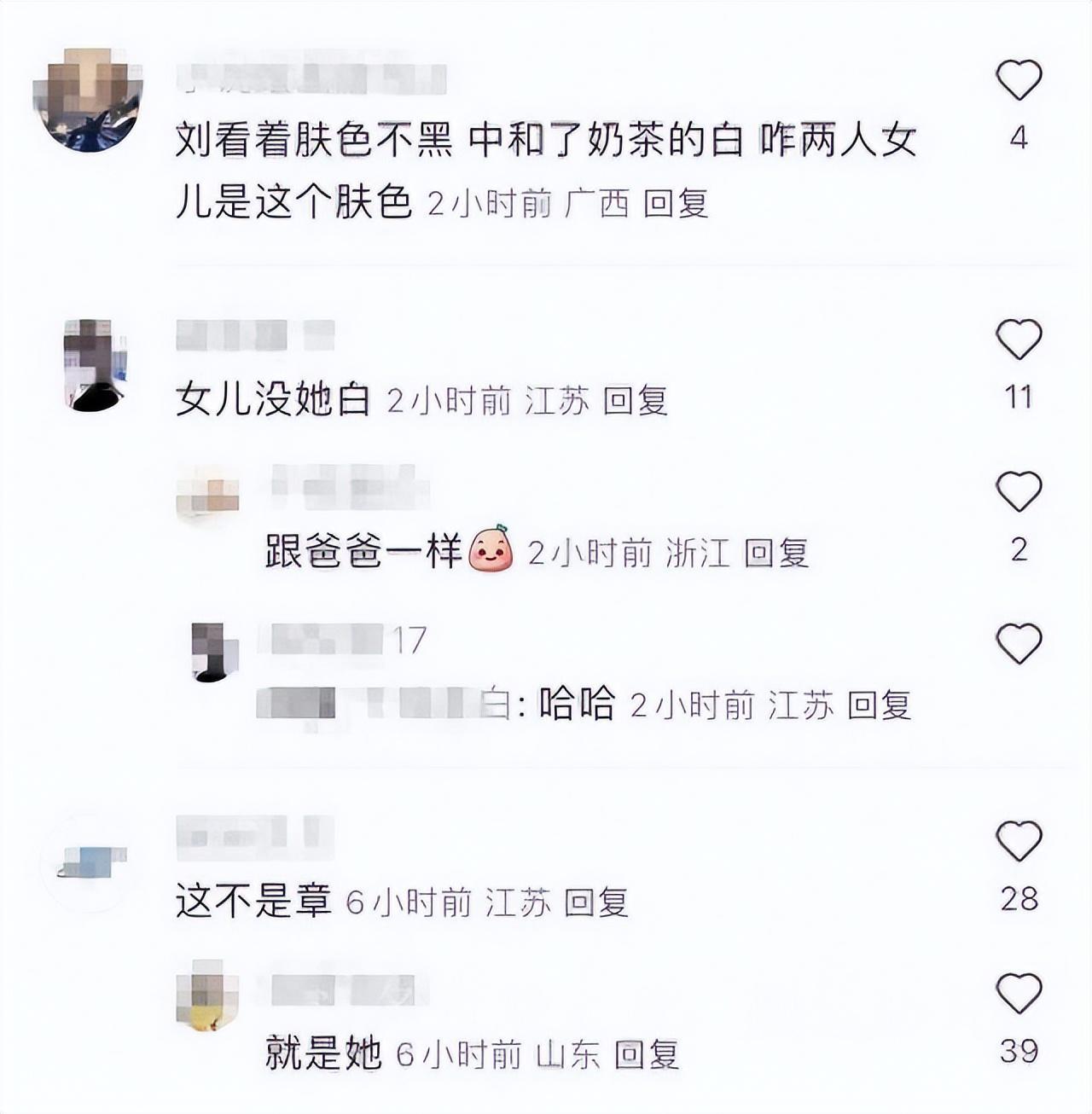Image resolution: width=1092 pixels, height=1114 pixels.
Task: Like the reply 跟爸爸一样
Action: point(1019,492)
